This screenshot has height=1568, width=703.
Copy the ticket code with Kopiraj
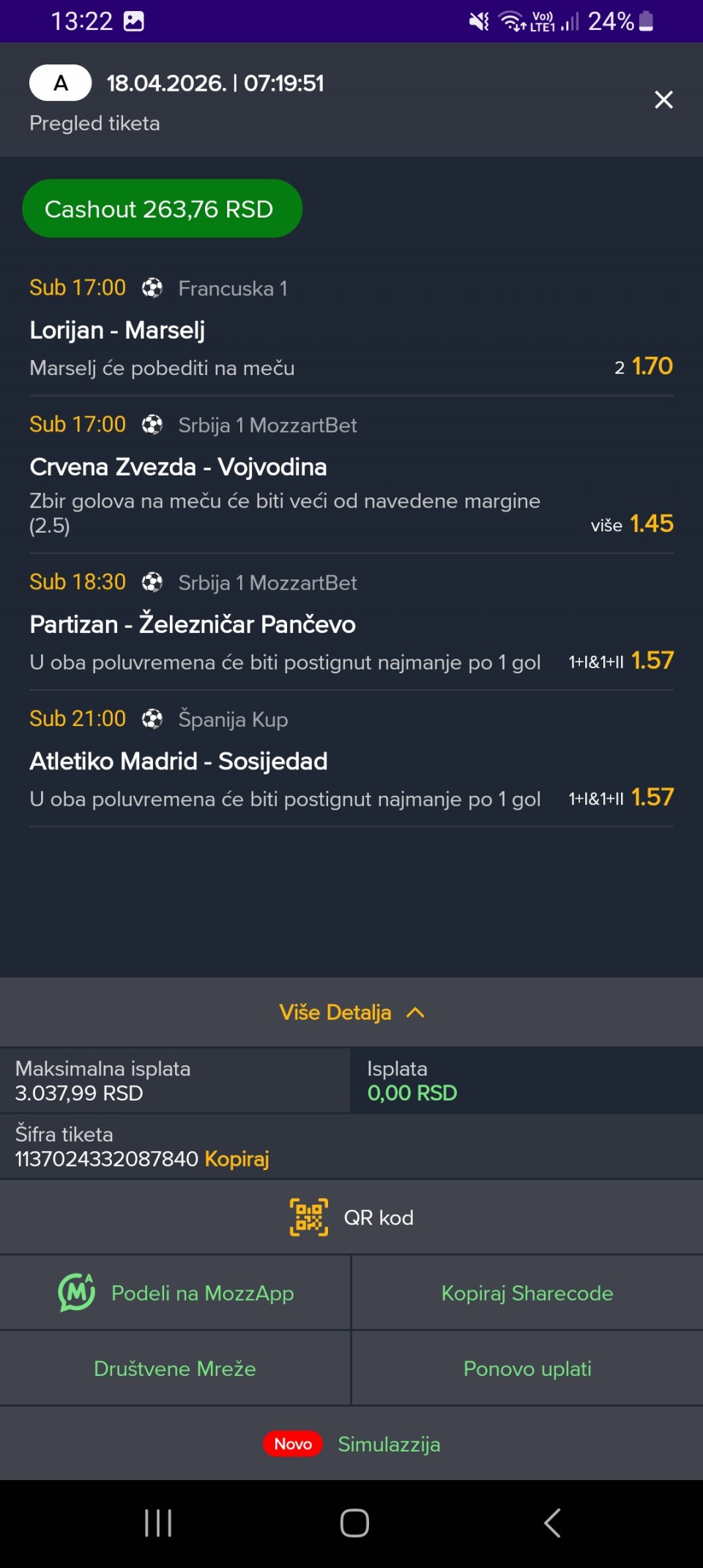tap(237, 1159)
